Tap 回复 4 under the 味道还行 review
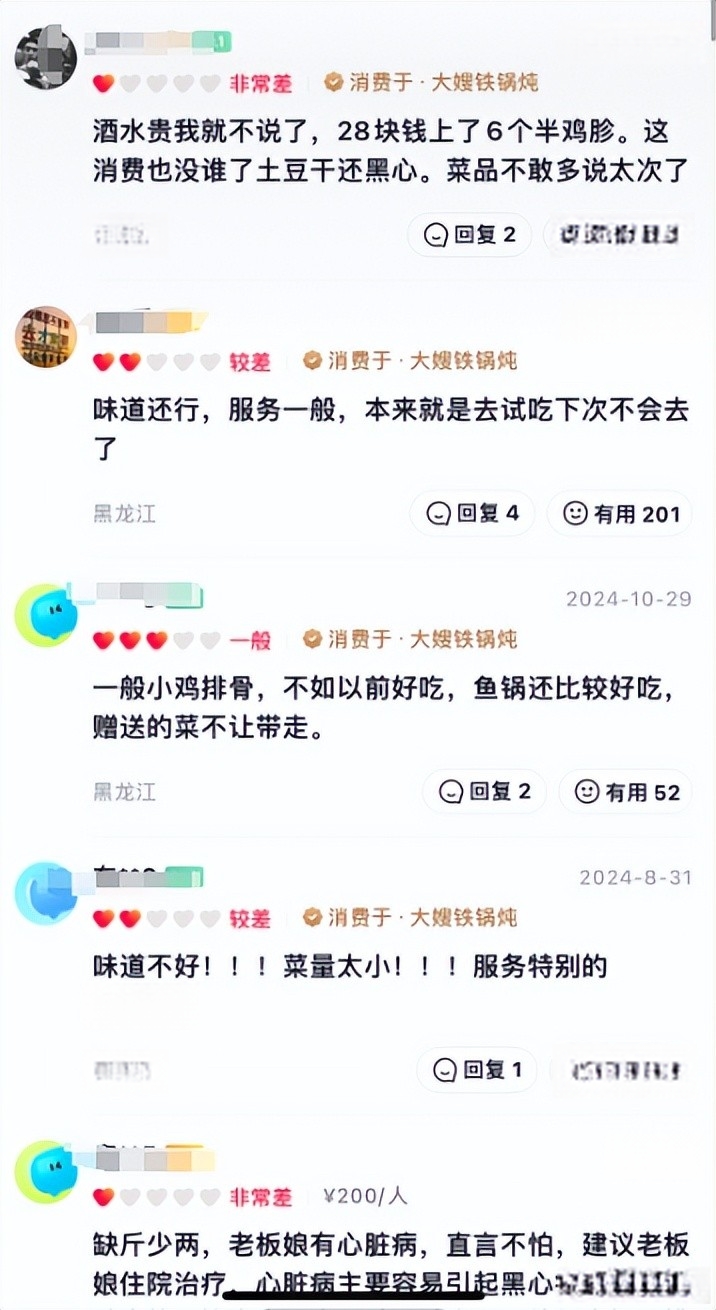This screenshot has width=716, height=1310. 472,514
